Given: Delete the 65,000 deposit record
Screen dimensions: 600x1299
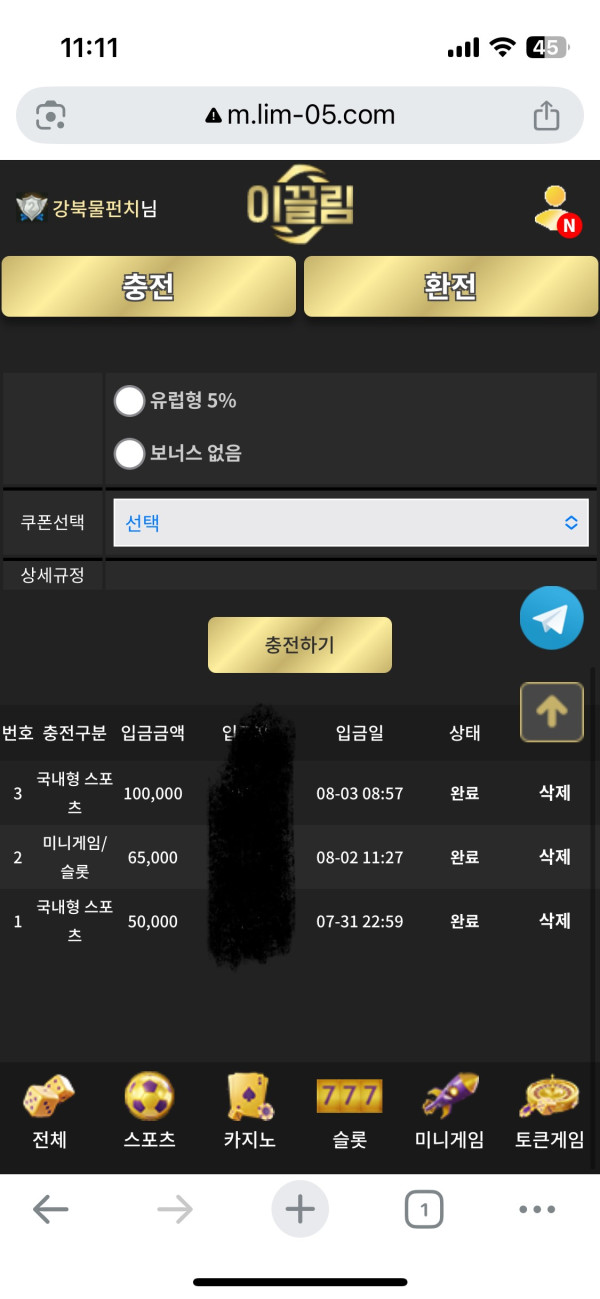Looking at the screenshot, I should [554, 857].
